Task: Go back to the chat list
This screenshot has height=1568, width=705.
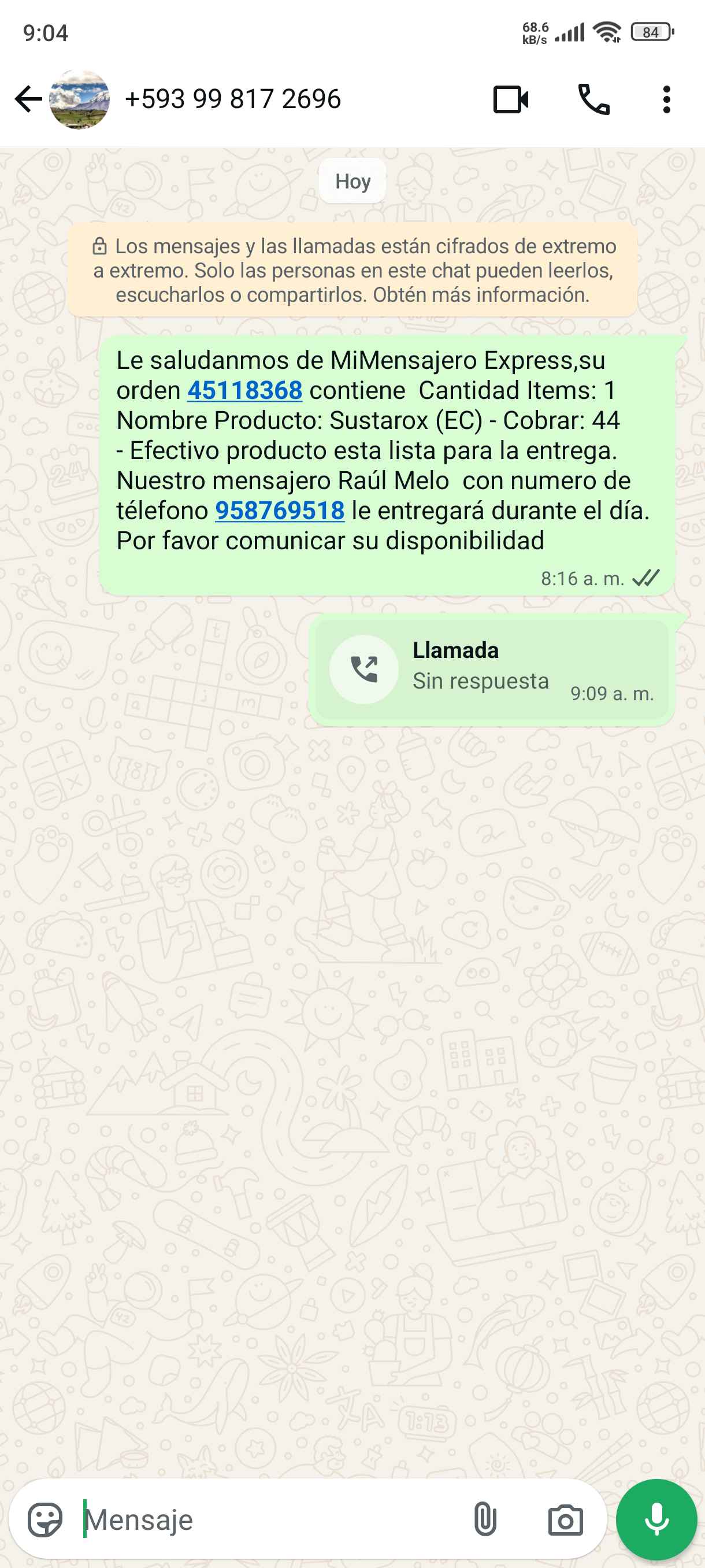Action: click(x=28, y=99)
